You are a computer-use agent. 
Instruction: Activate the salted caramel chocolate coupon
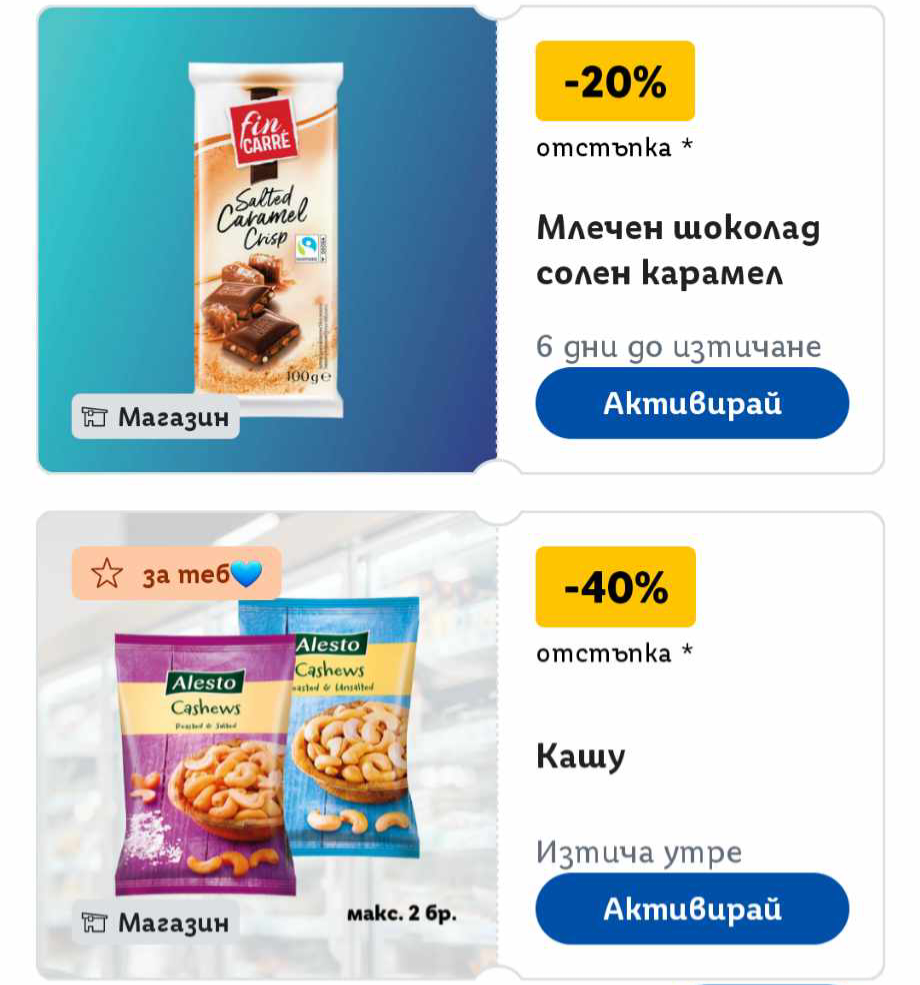(x=692, y=403)
